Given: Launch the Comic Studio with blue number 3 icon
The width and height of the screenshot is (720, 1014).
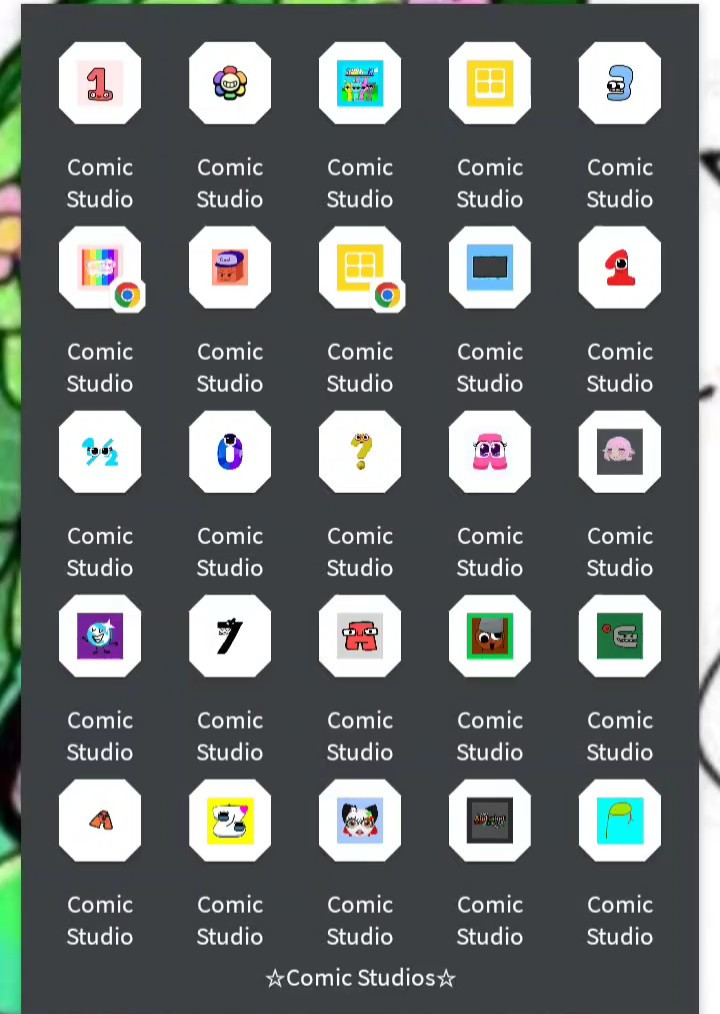Looking at the screenshot, I should click(x=620, y=83).
